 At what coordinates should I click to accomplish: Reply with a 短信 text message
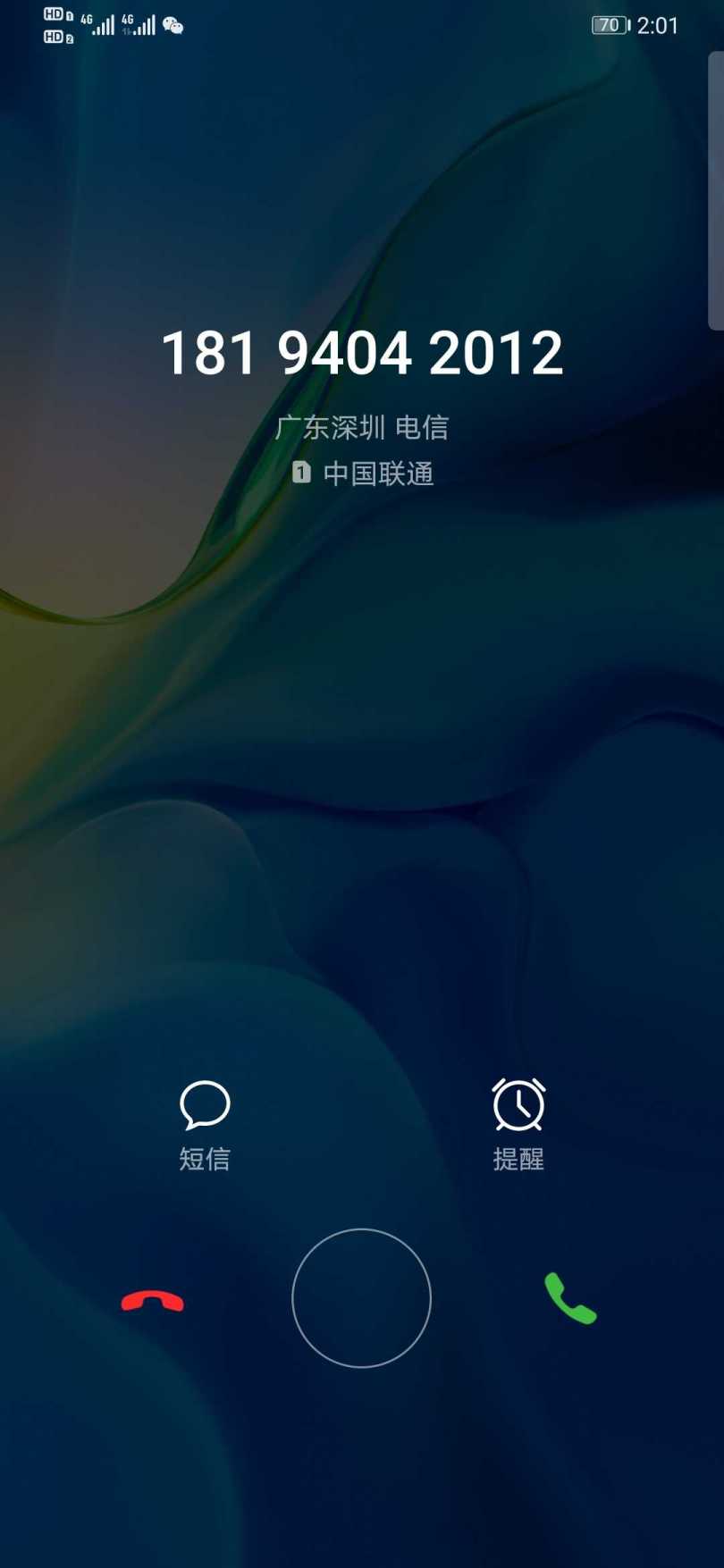pos(205,1124)
